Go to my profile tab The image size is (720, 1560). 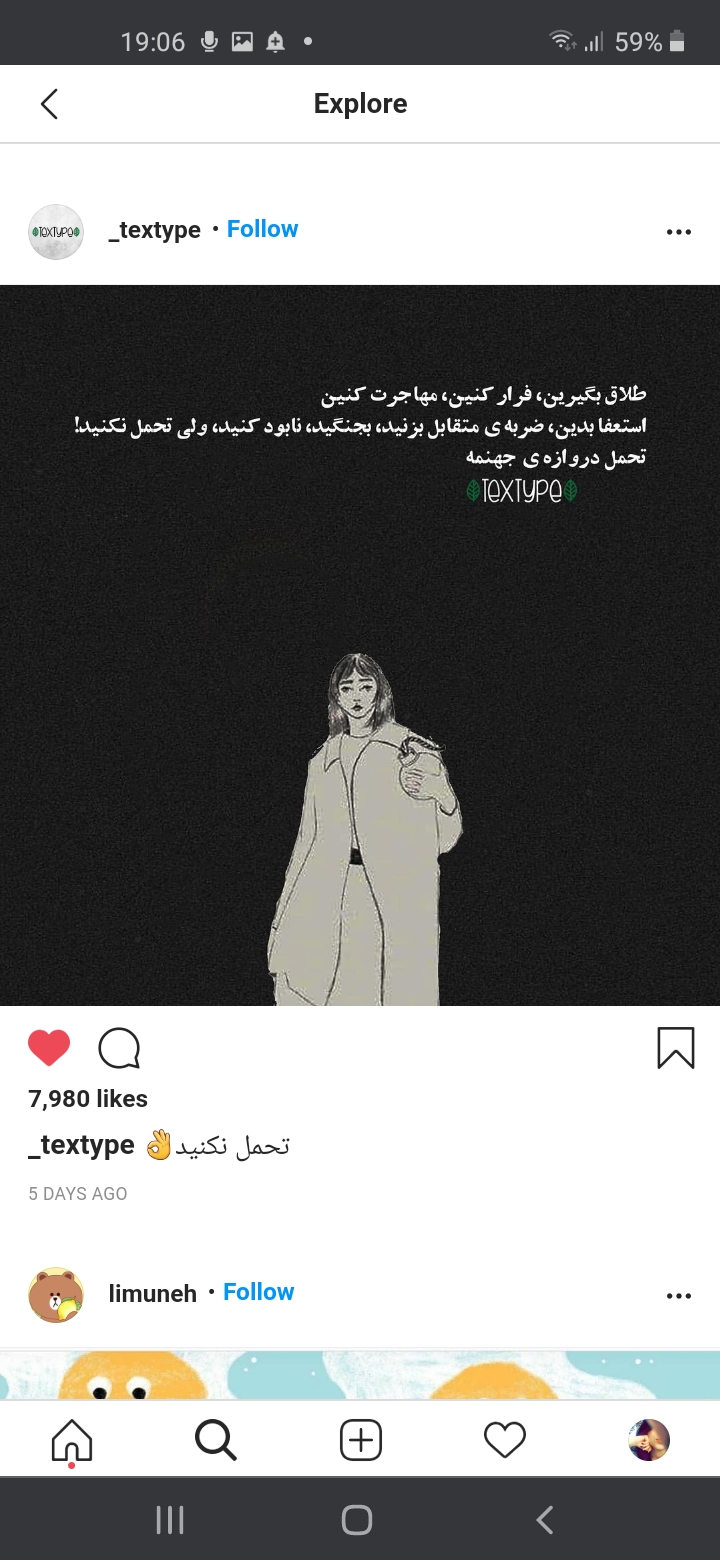[x=648, y=1440]
